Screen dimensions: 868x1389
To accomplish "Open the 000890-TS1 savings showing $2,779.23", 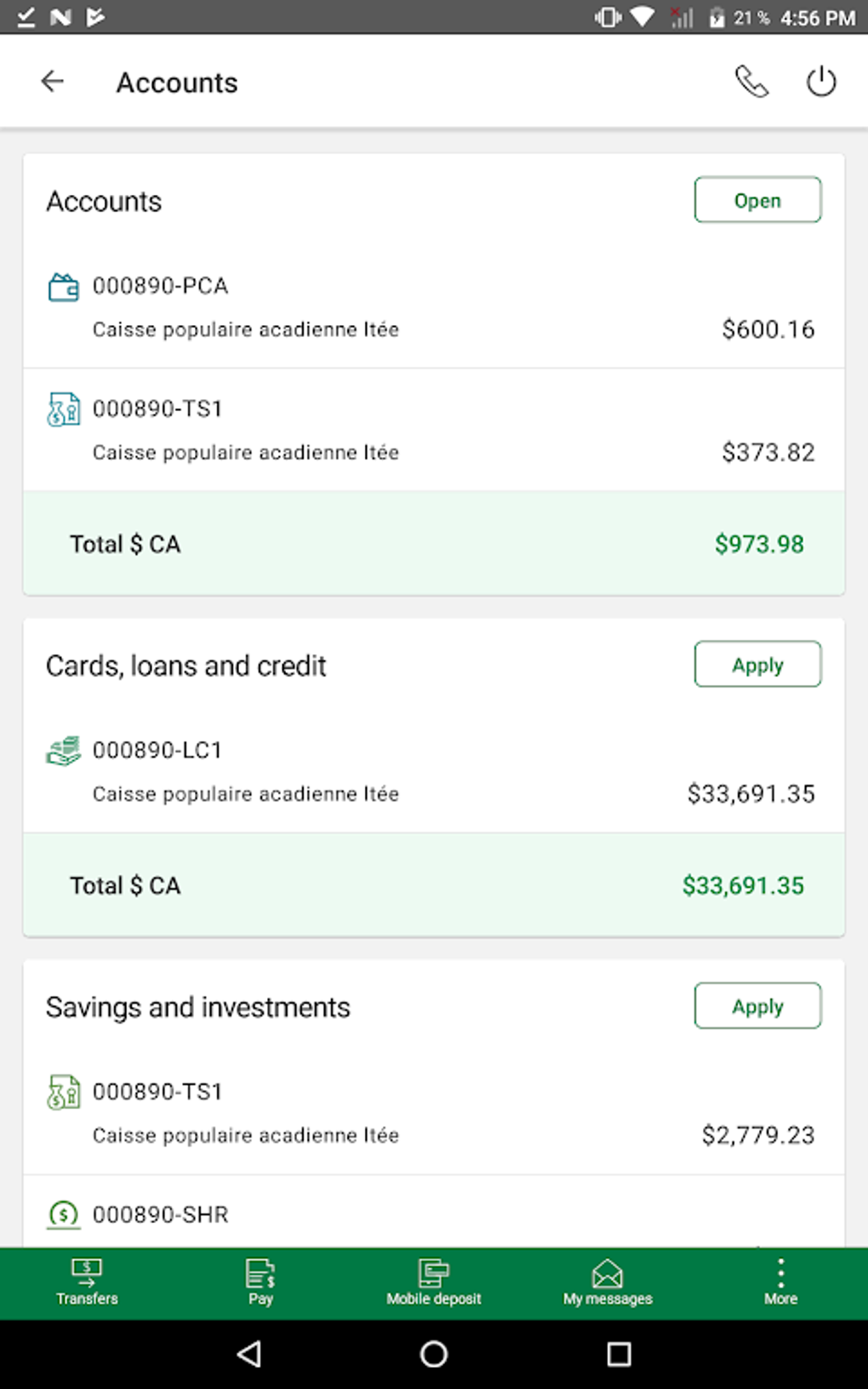I will coord(434,1113).
